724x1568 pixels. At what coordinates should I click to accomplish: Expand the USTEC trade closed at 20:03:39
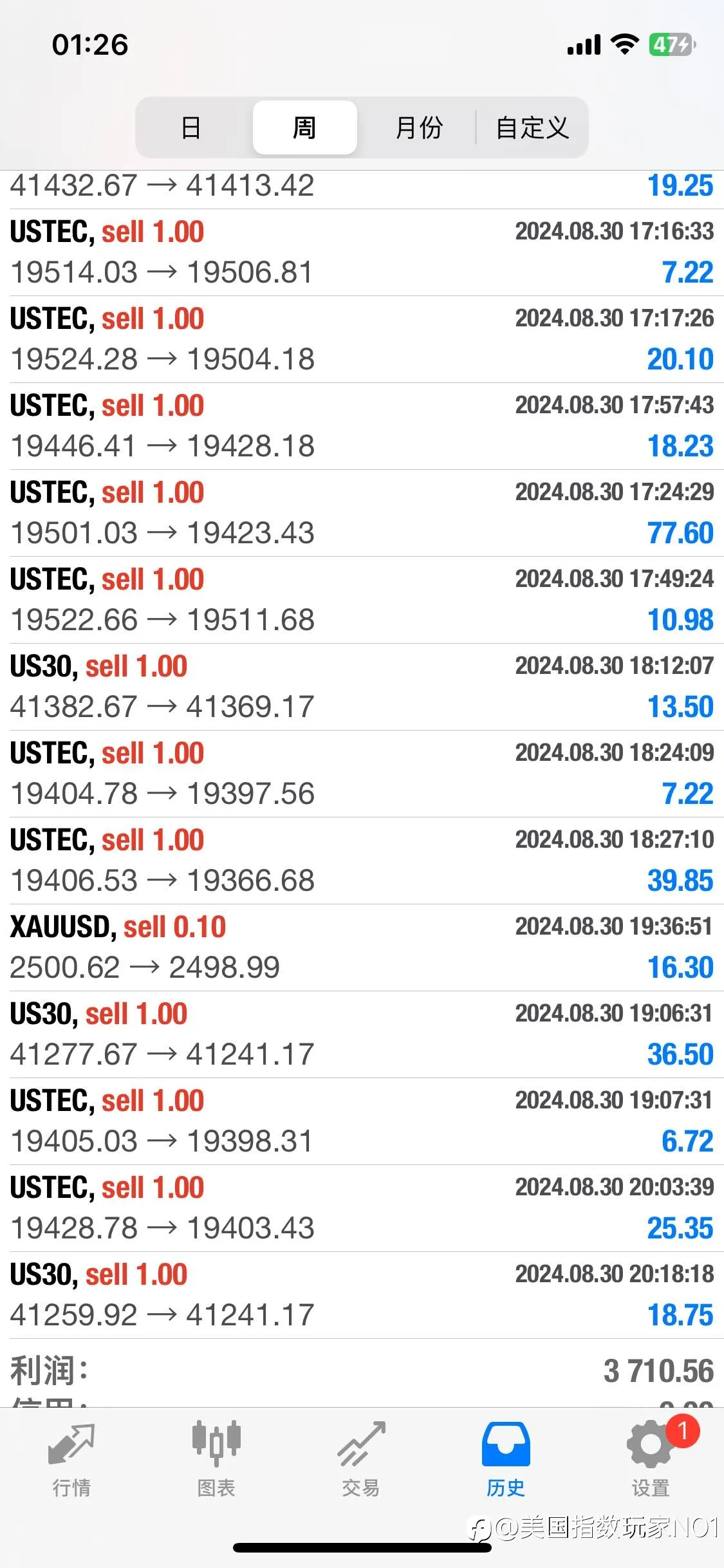[x=362, y=1208]
